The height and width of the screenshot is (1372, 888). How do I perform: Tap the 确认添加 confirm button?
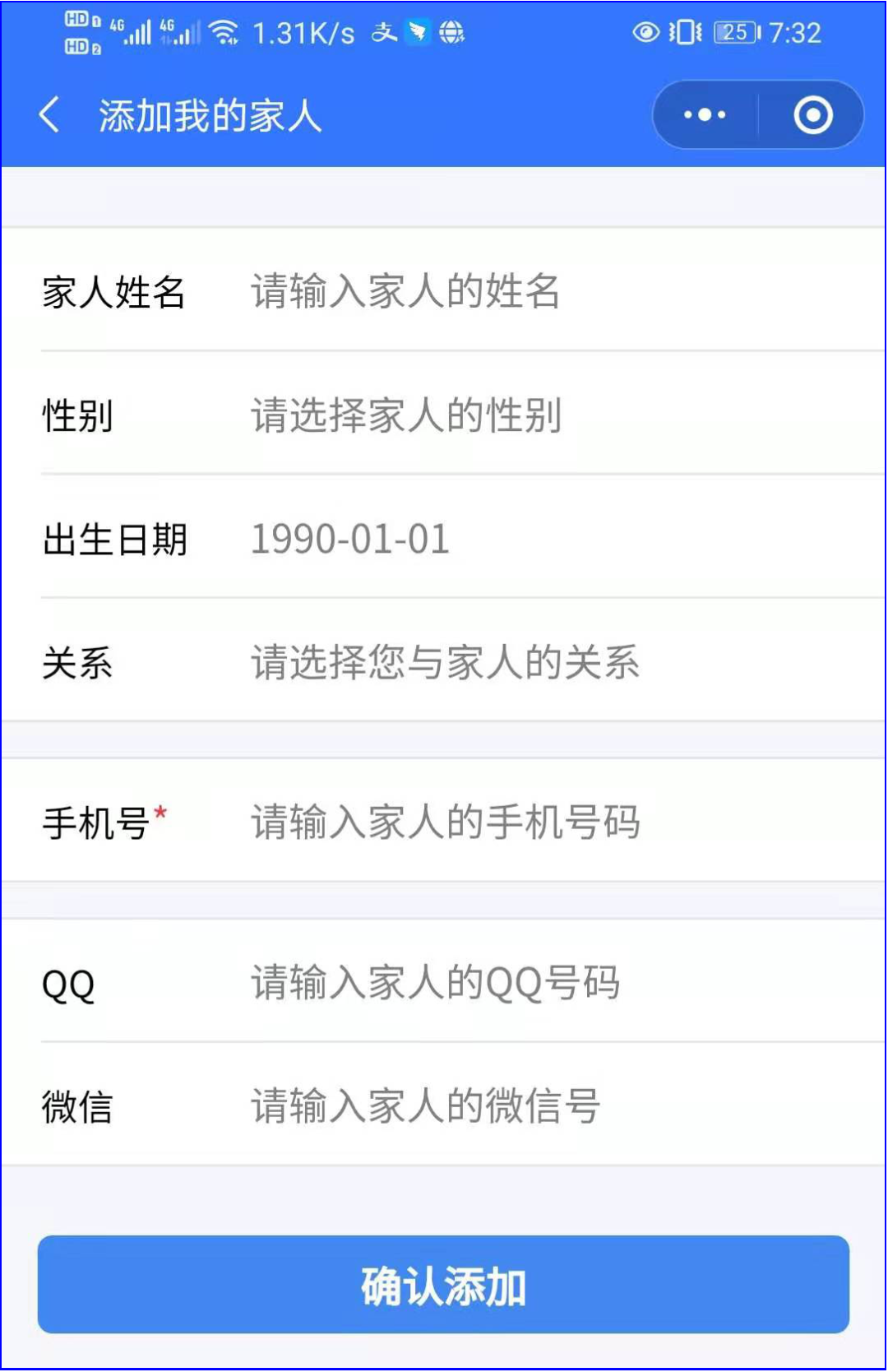click(443, 1285)
